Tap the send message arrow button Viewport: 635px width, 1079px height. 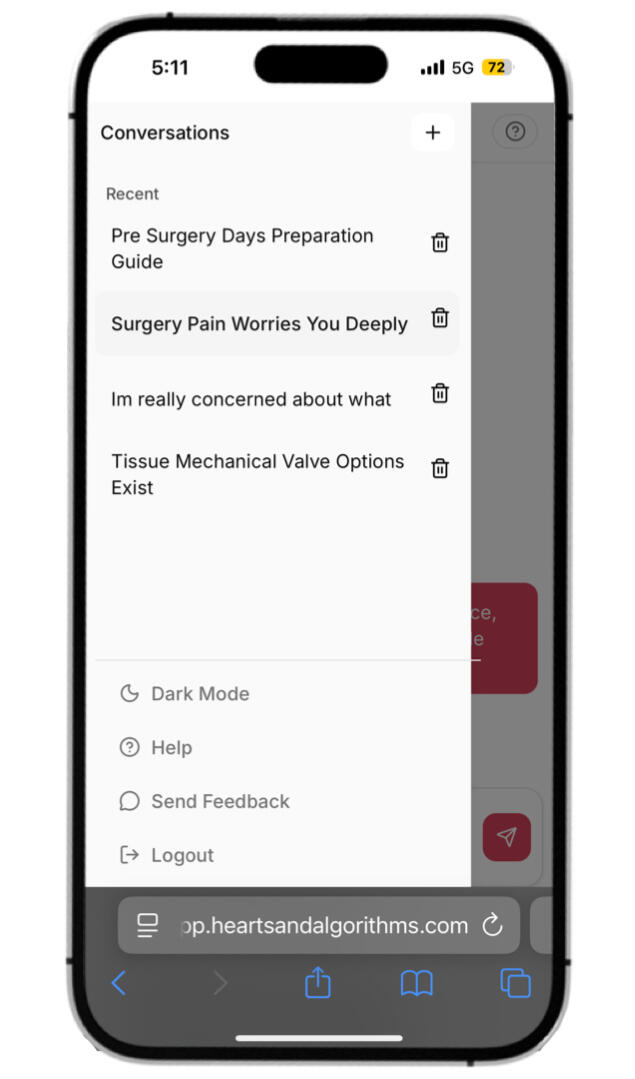pyautogui.click(x=507, y=837)
